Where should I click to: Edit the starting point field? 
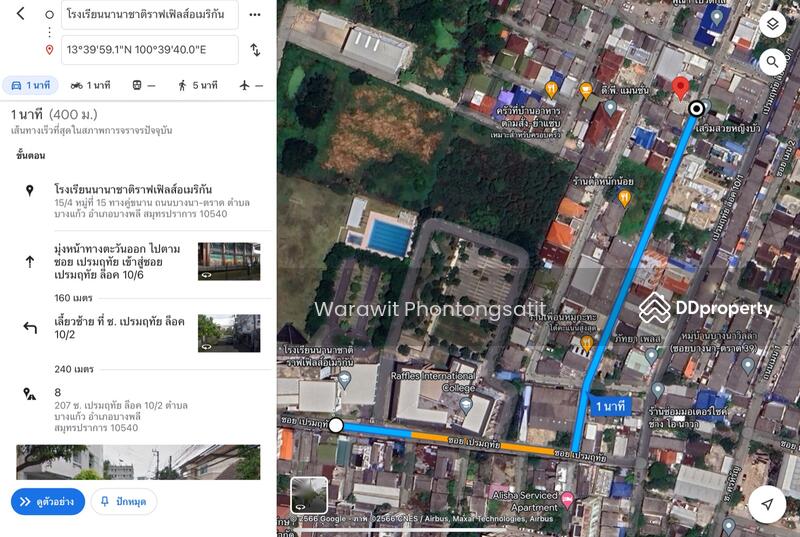150,15
